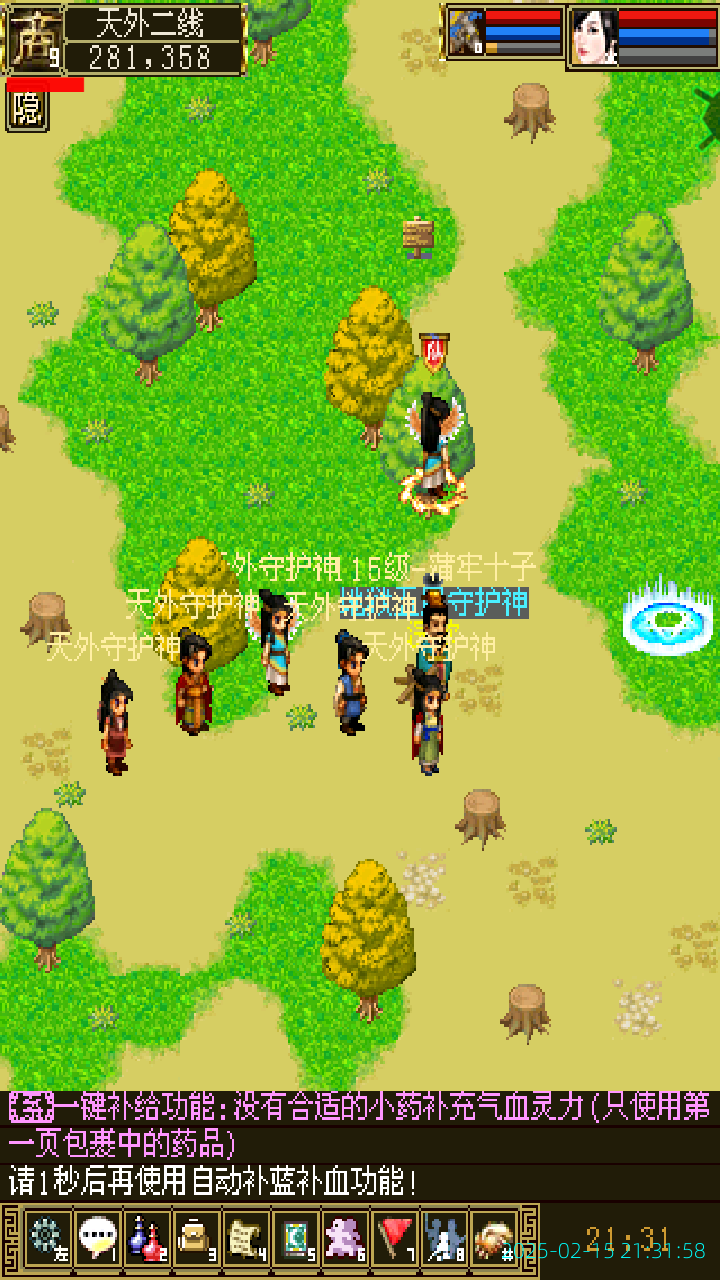The image size is (720, 1280).
Task: Open the chat speech bubble
Action: point(96,1238)
